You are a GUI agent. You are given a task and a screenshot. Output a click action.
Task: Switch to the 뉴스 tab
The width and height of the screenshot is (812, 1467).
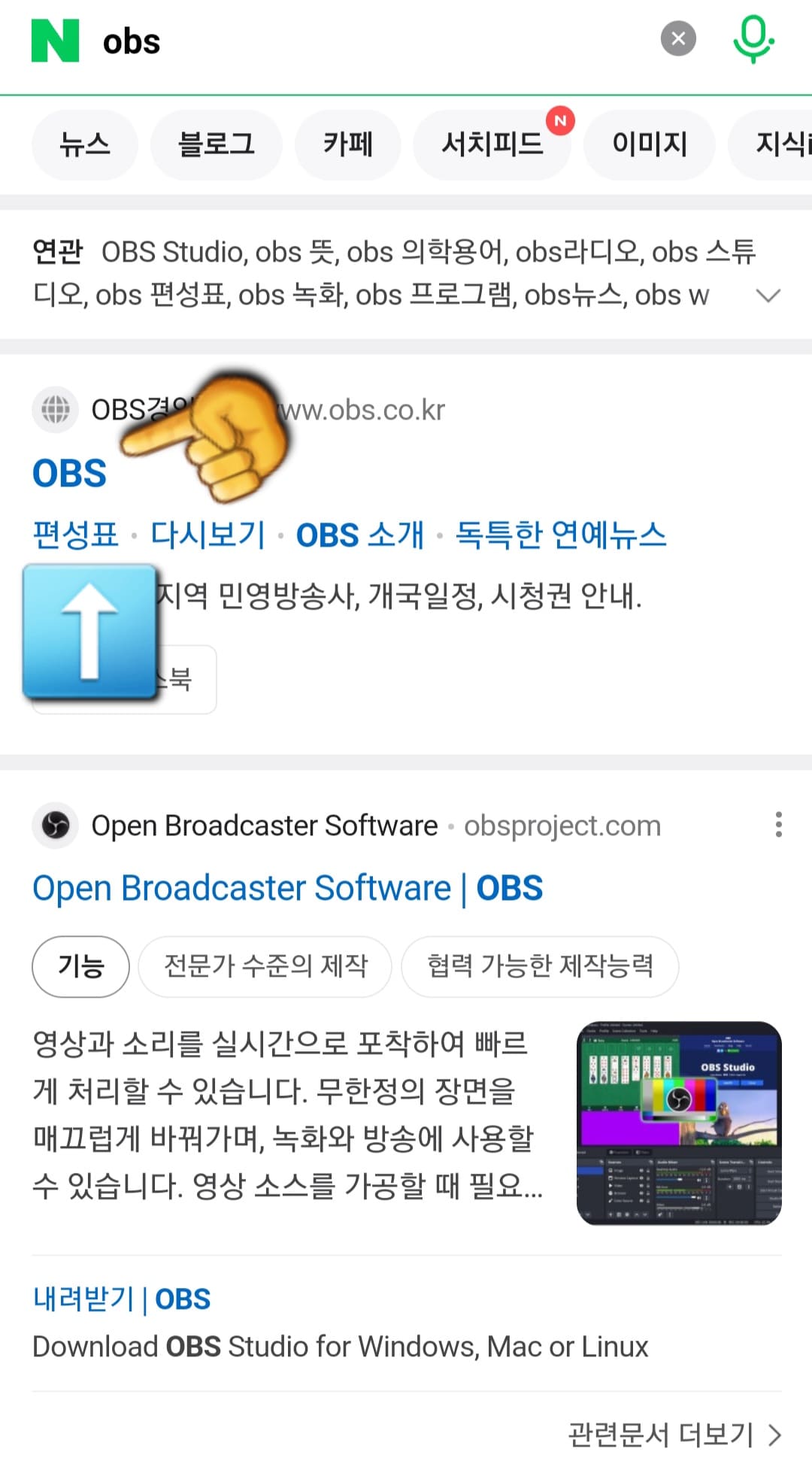click(x=84, y=144)
